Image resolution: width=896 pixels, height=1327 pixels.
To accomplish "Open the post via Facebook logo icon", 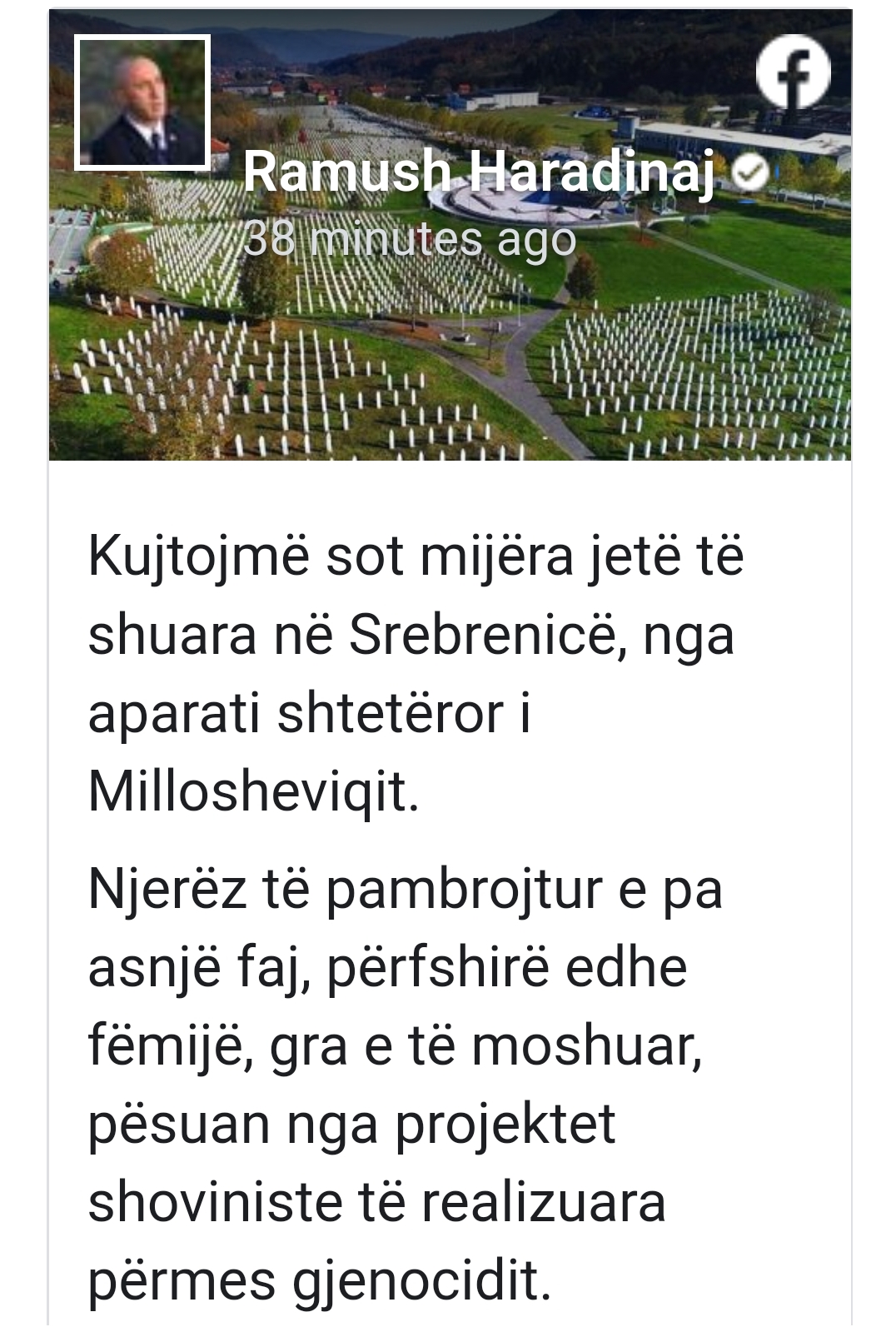I will pyautogui.click(x=794, y=72).
